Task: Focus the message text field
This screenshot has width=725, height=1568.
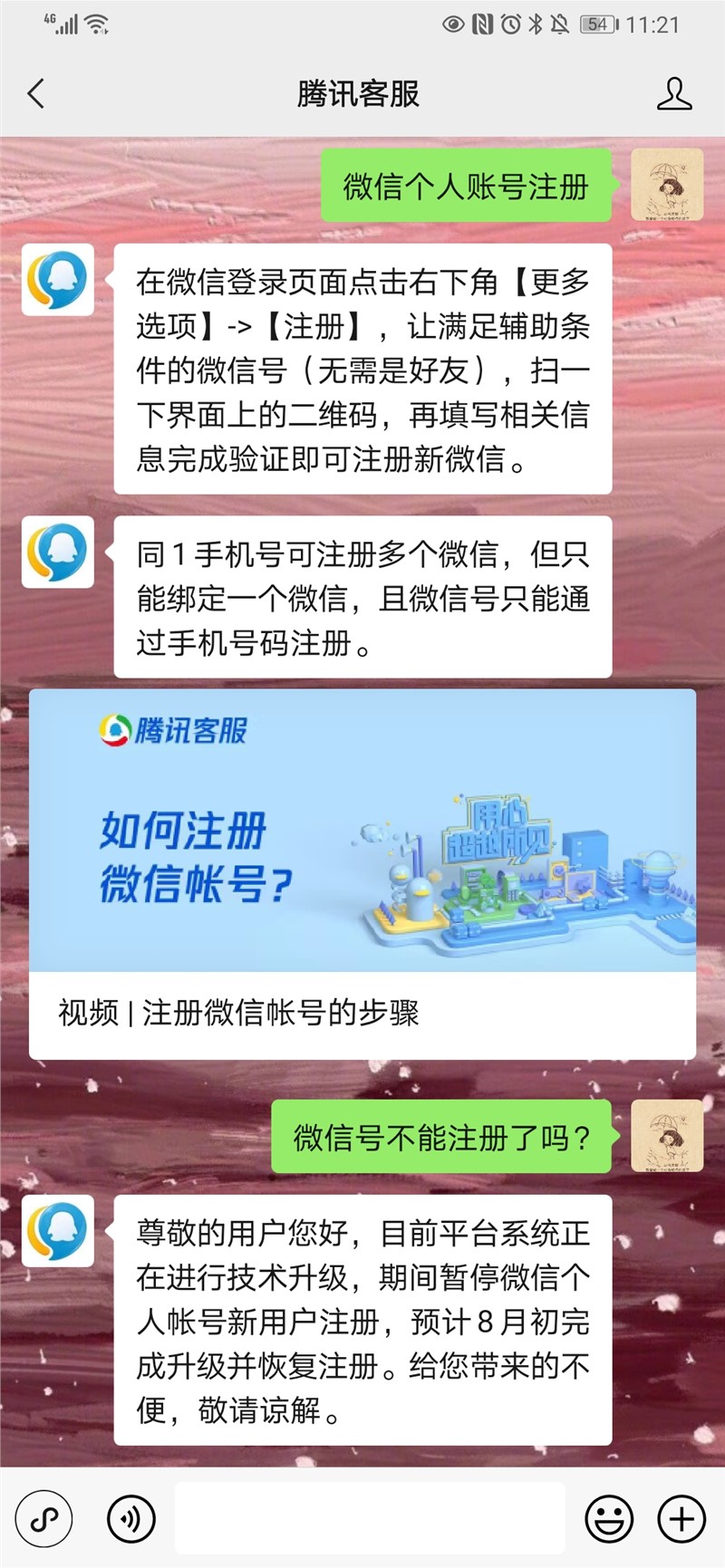Action: (369, 1518)
